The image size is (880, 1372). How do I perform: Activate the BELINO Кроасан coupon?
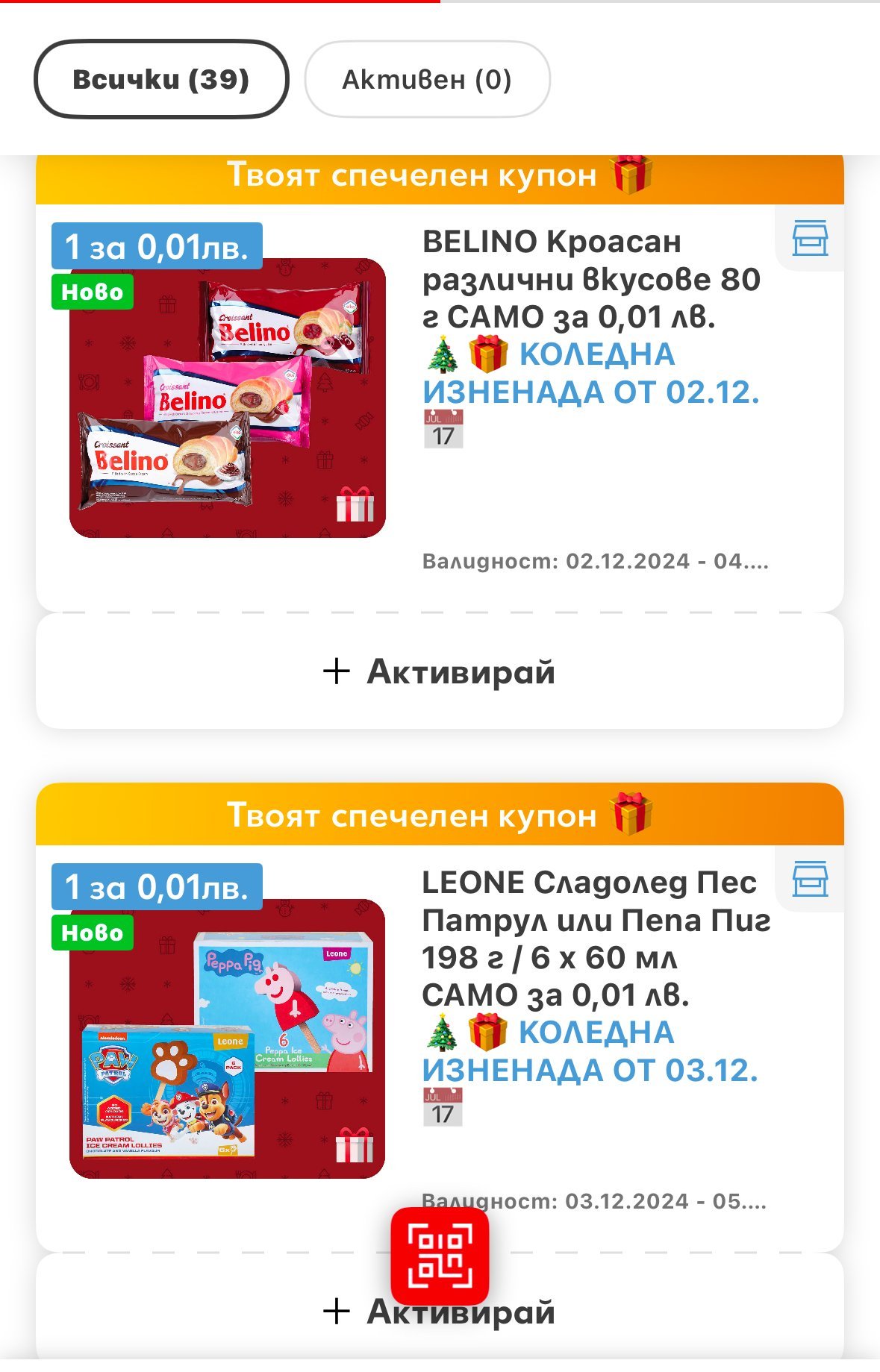(439, 671)
